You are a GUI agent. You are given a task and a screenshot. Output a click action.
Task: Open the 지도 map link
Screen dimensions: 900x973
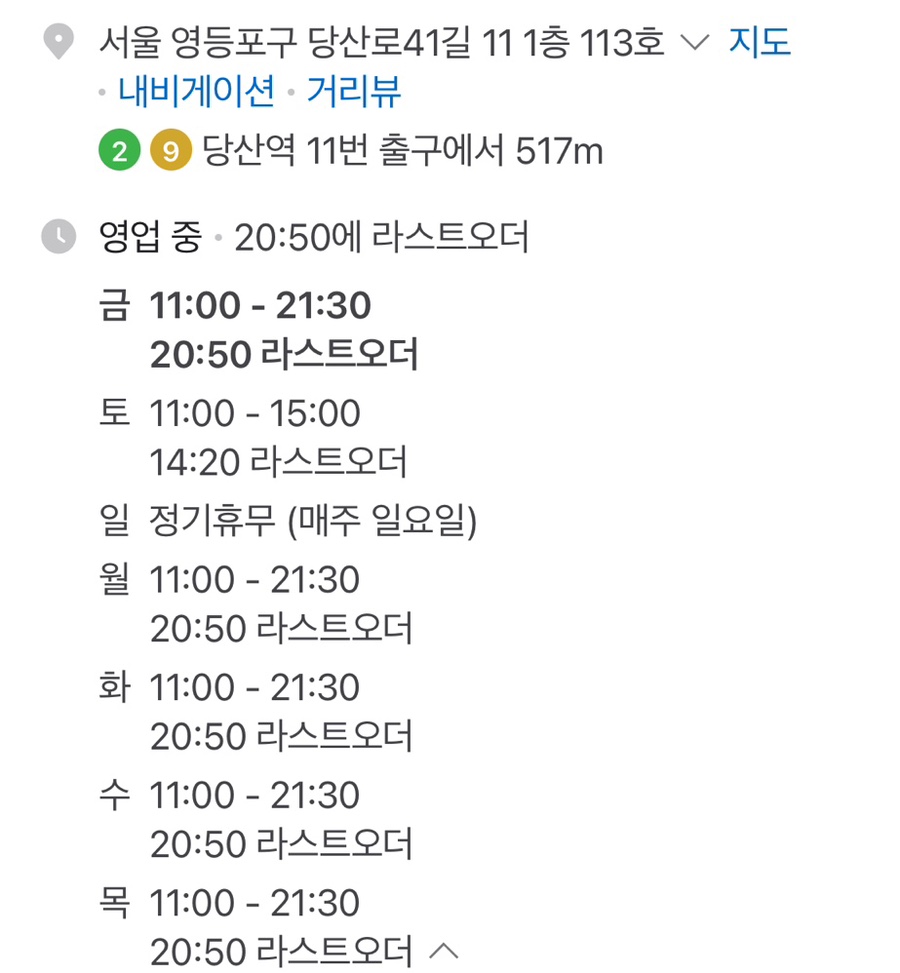760,42
